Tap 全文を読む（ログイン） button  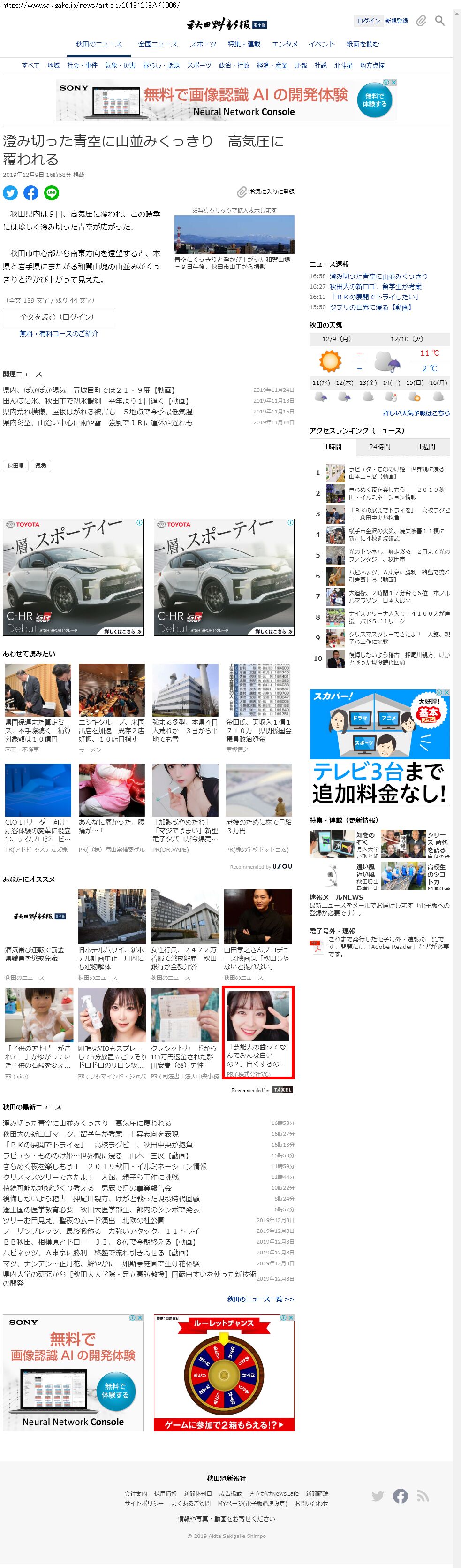click(x=59, y=317)
